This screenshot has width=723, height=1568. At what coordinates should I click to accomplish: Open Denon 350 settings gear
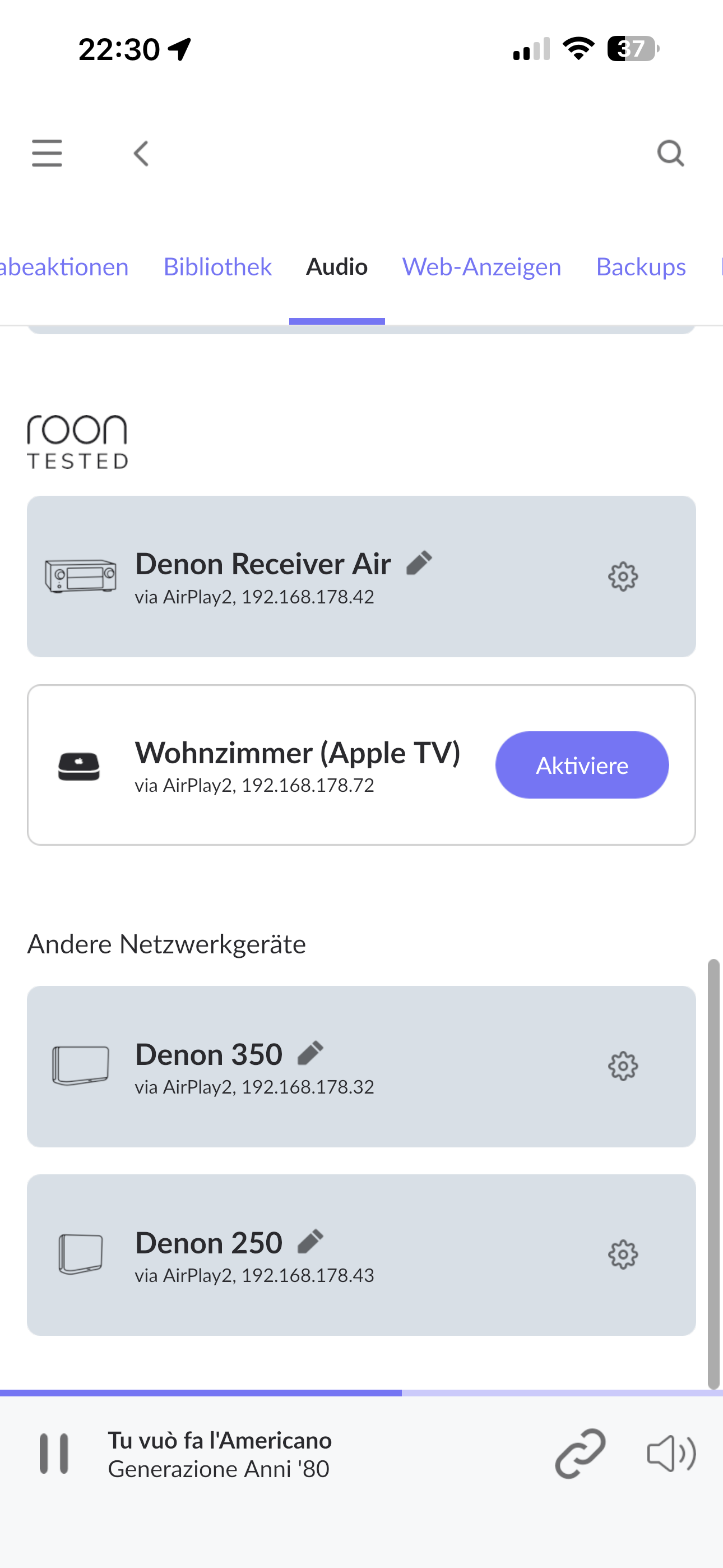[x=623, y=1067]
